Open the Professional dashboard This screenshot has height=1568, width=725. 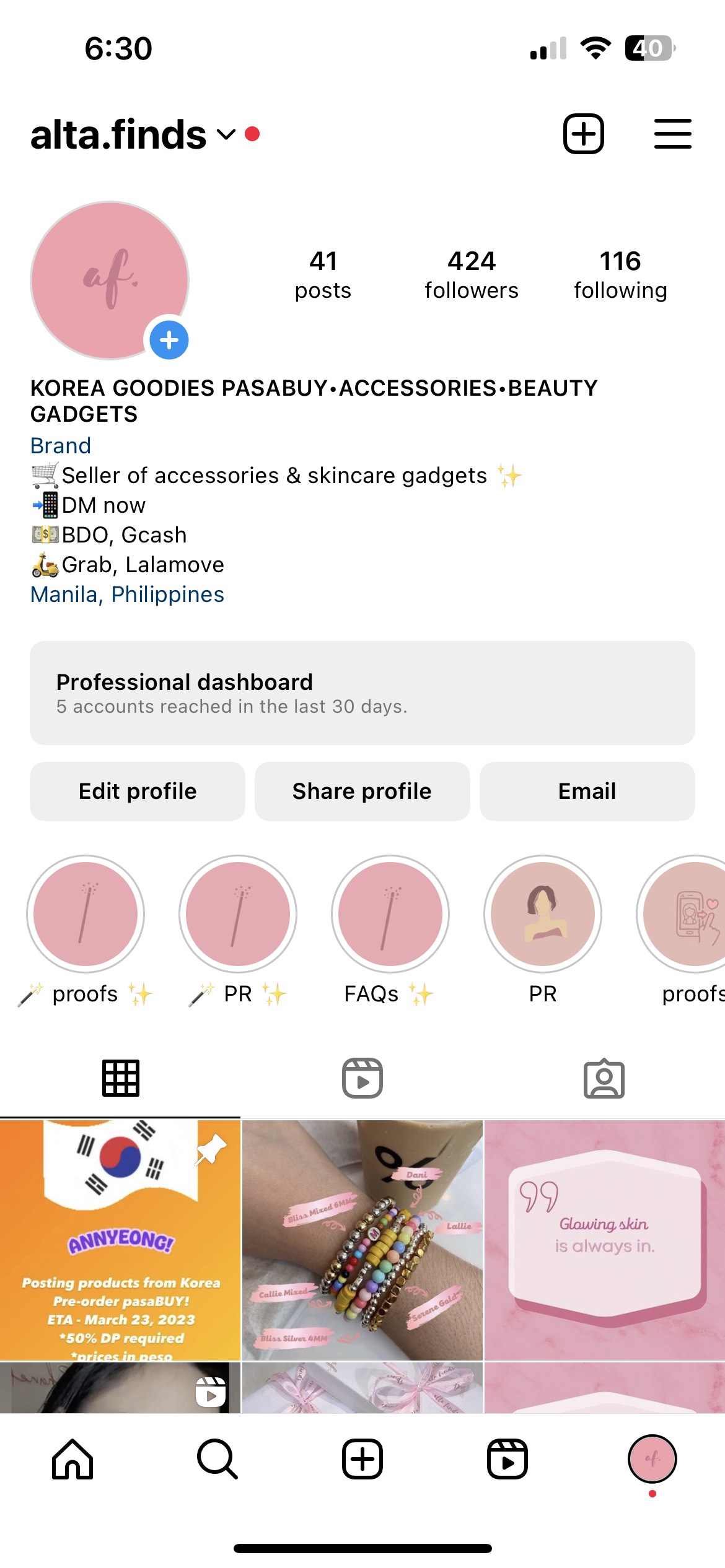click(x=362, y=693)
